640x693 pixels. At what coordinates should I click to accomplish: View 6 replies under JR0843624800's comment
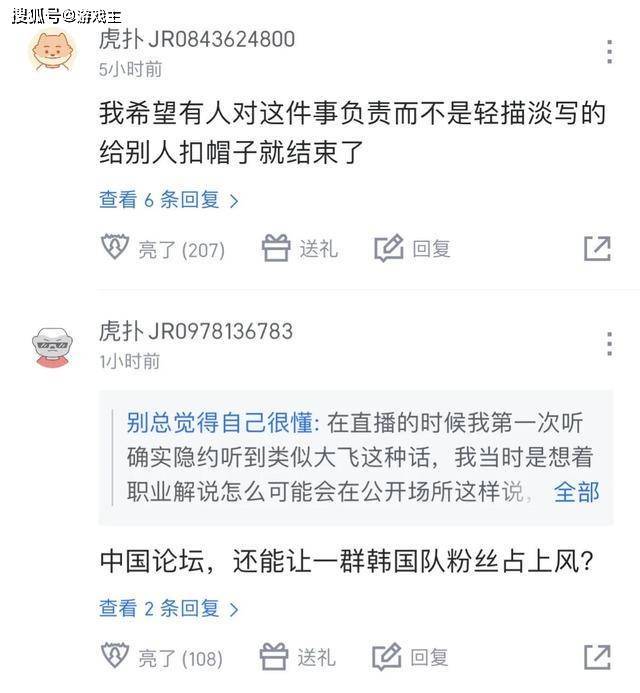pos(168,200)
